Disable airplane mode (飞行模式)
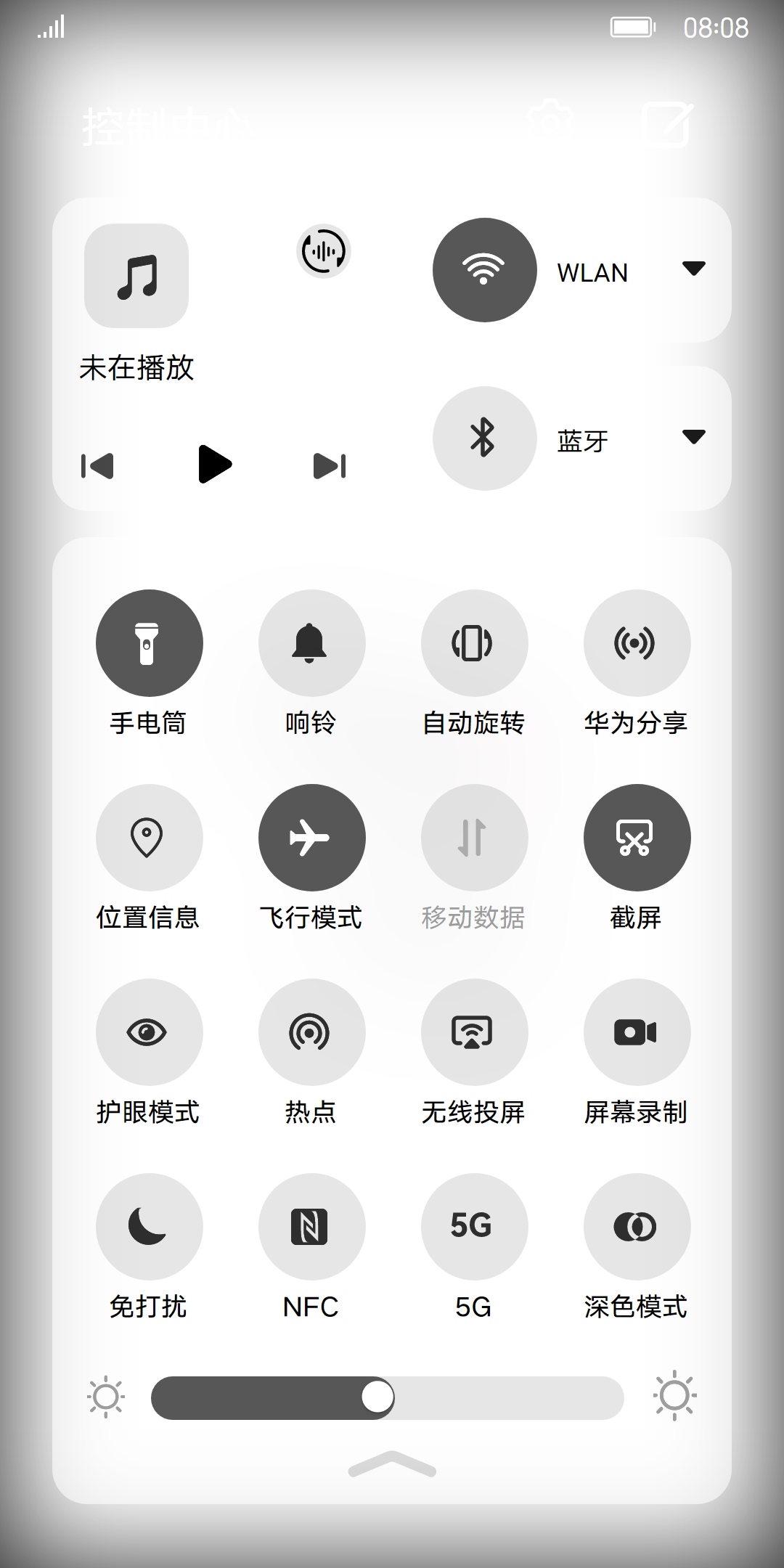 (311, 838)
